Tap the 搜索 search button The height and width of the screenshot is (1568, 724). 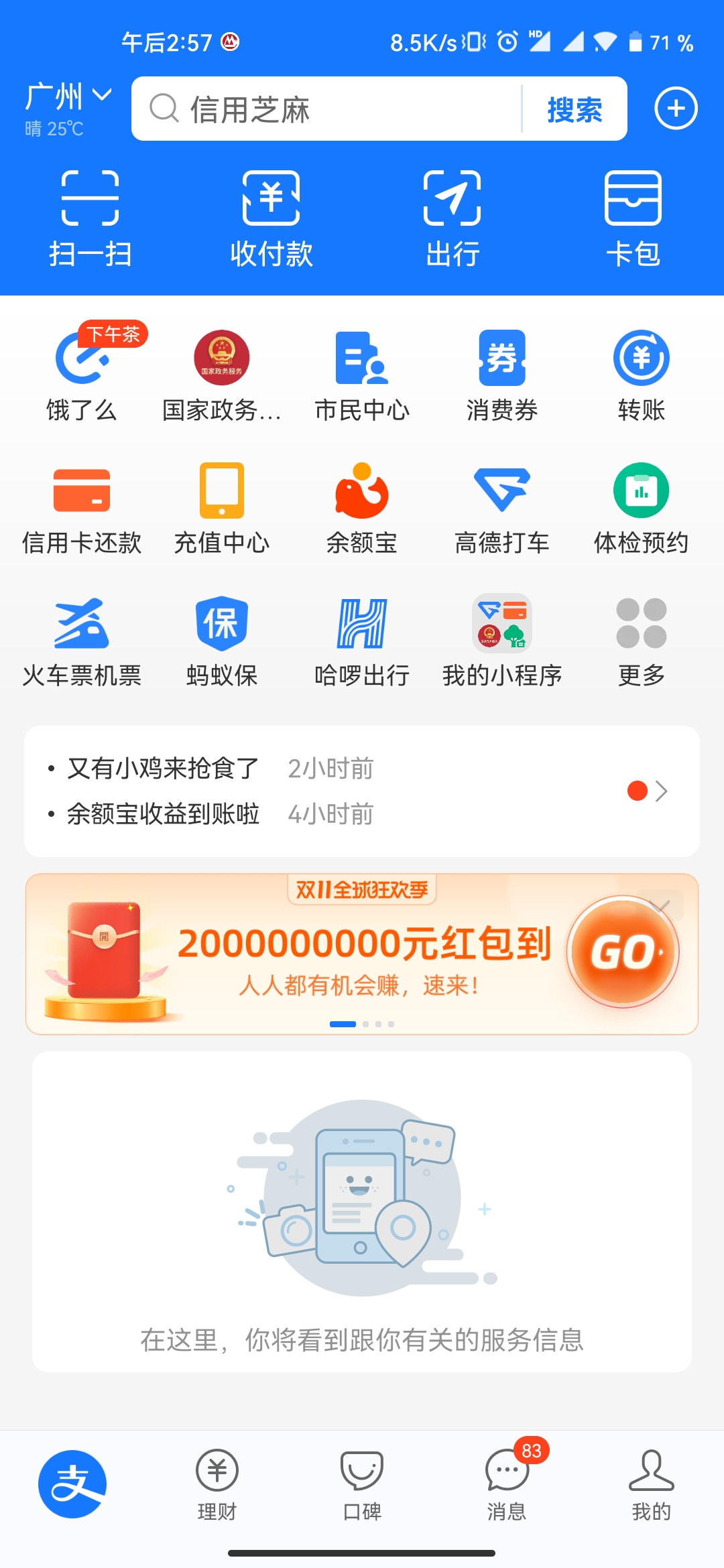click(x=573, y=109)
